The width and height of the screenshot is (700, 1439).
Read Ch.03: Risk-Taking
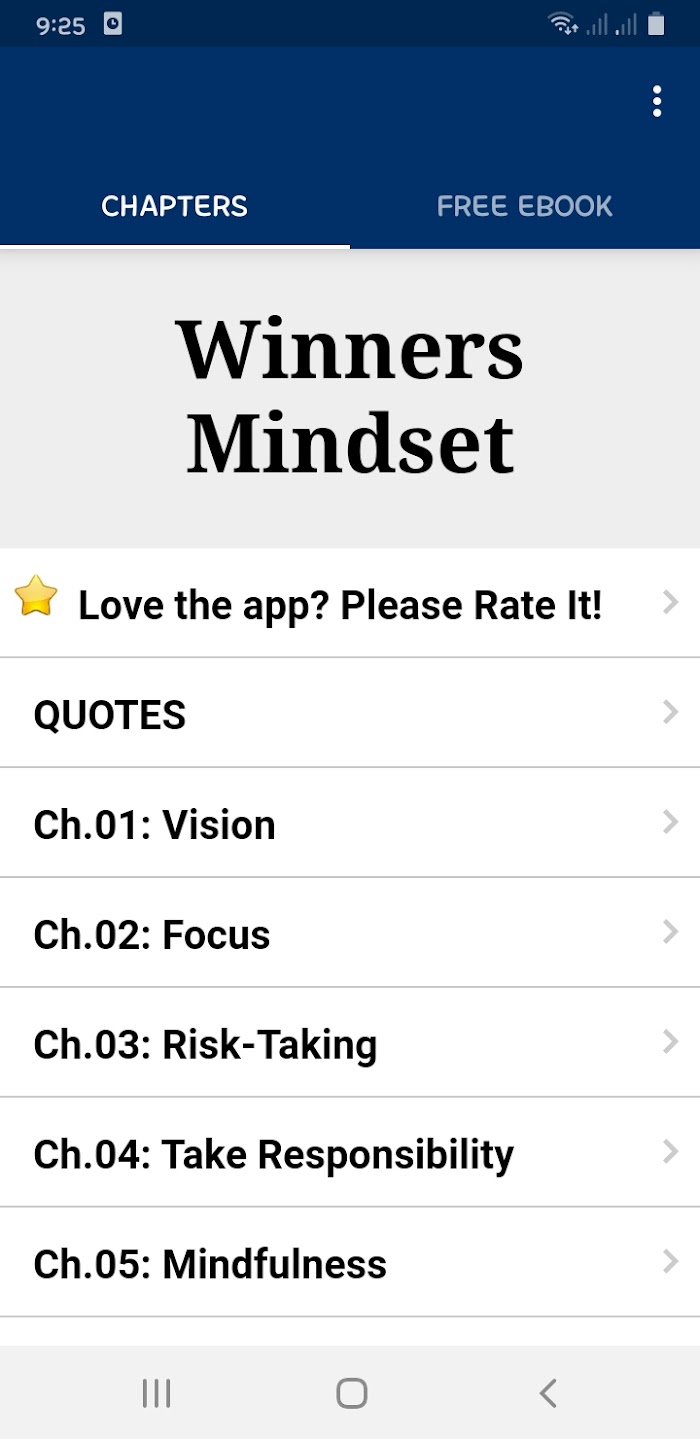click(x=350, y=1043)
